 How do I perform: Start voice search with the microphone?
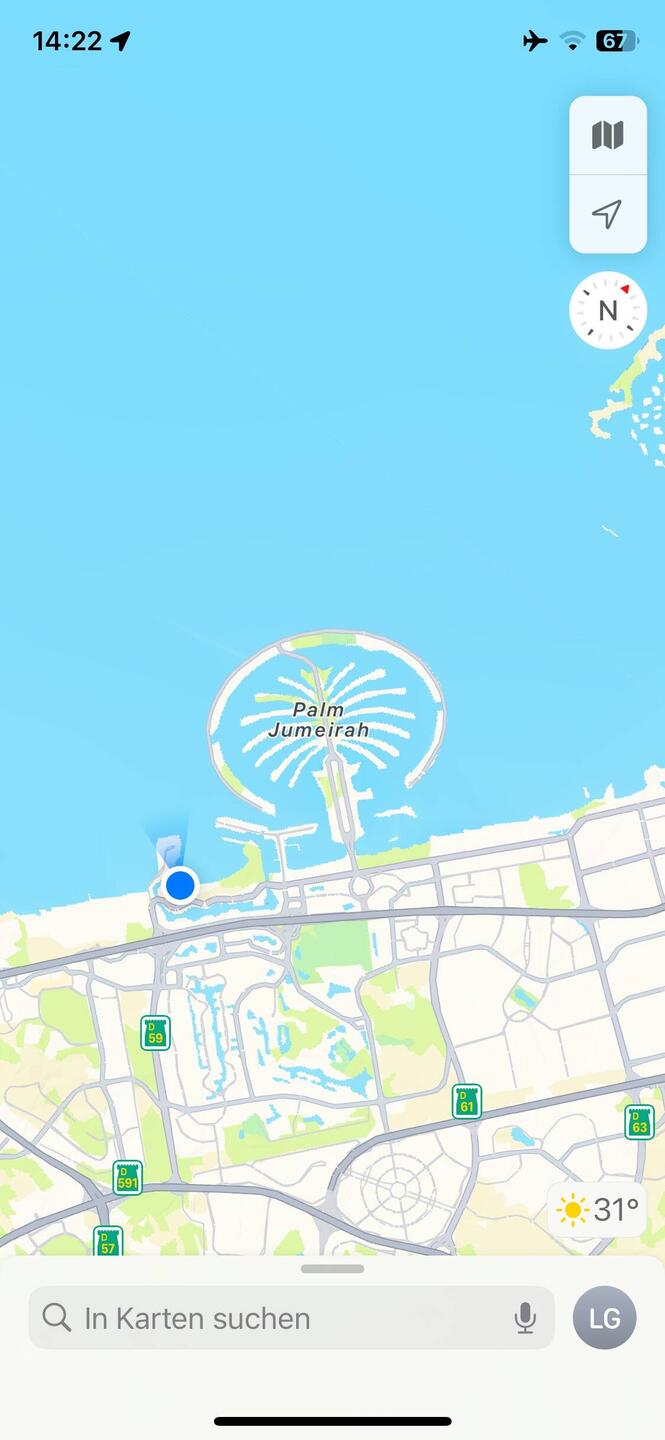pos(525,1318)
